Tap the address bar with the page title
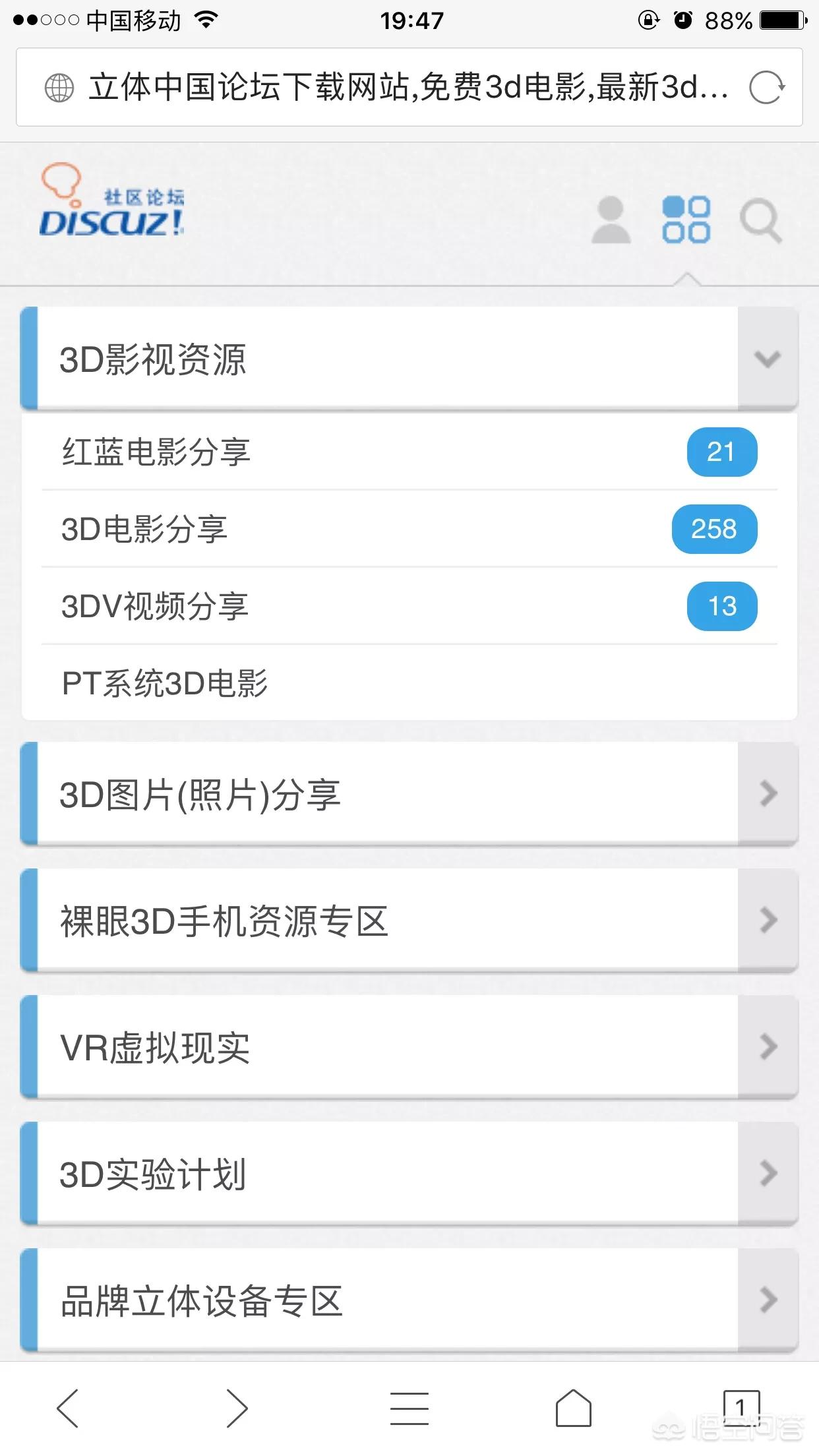 tap(409, 87)
